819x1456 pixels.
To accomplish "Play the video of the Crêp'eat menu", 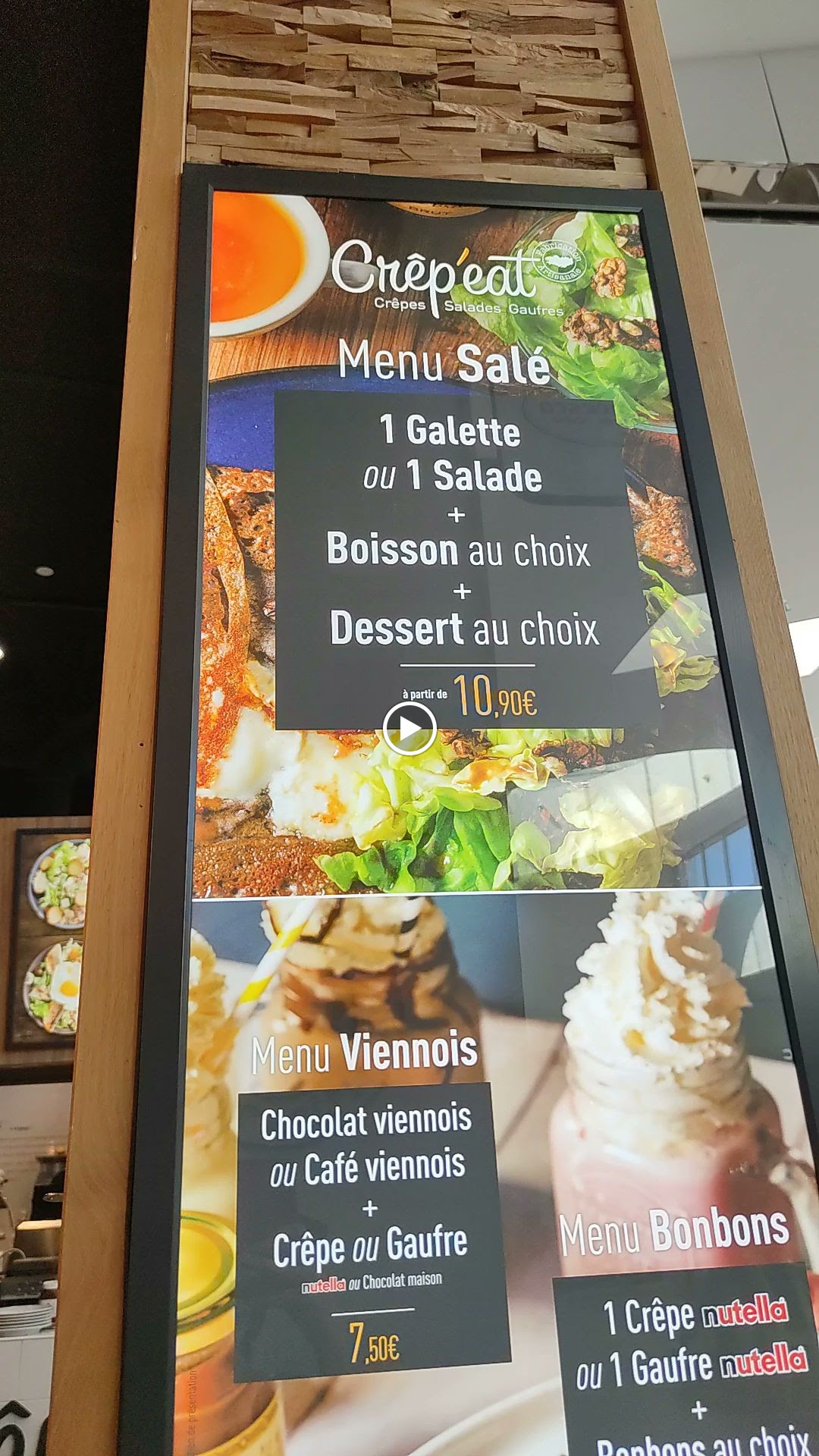I will pyautogui.click(x=409, y=729).
